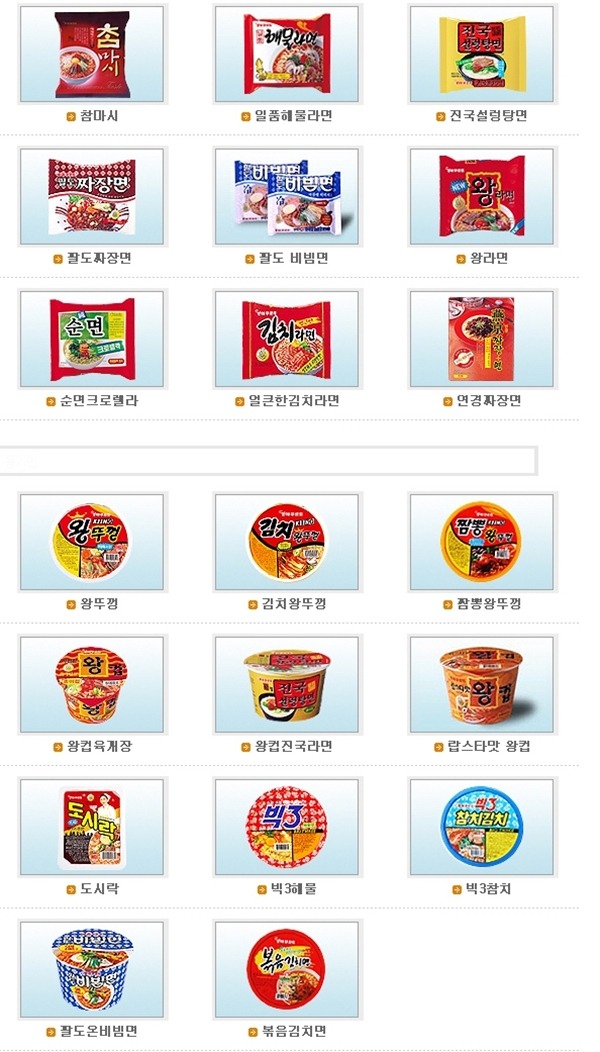Select the 짬뽕왕뚜껑 product
The height and width of the screenshot is (1052, 600).
pyautogui.click(x=483, y=541)
